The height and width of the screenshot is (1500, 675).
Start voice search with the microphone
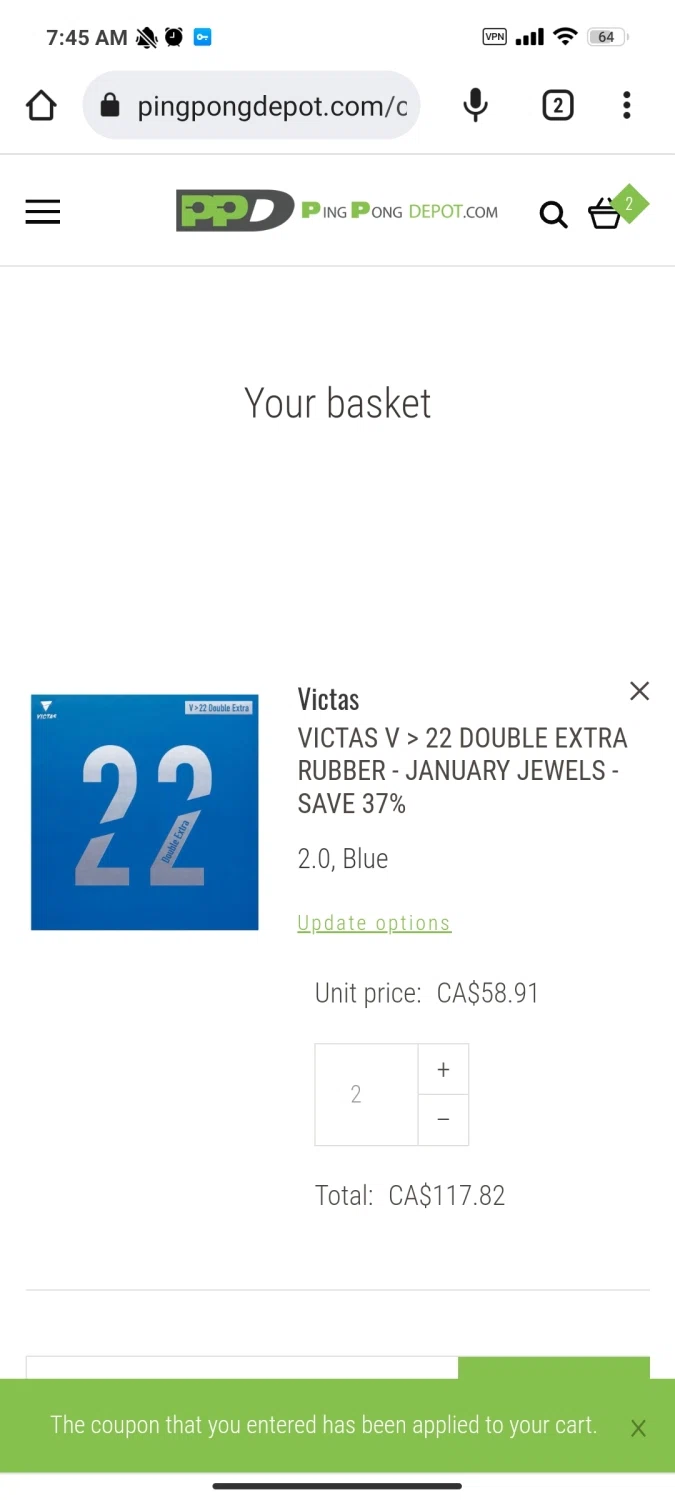476,105
